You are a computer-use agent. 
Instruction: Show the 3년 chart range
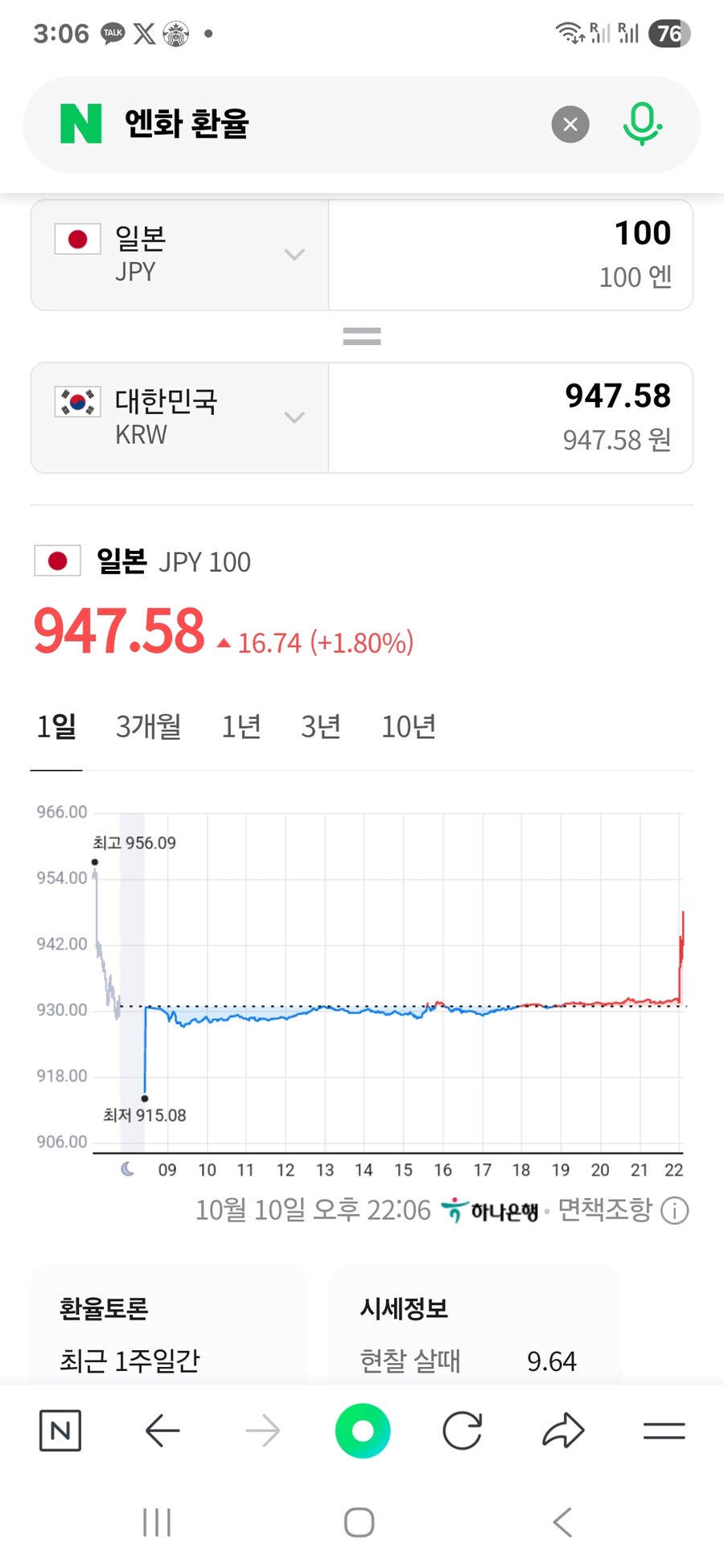tap(320, 727)
